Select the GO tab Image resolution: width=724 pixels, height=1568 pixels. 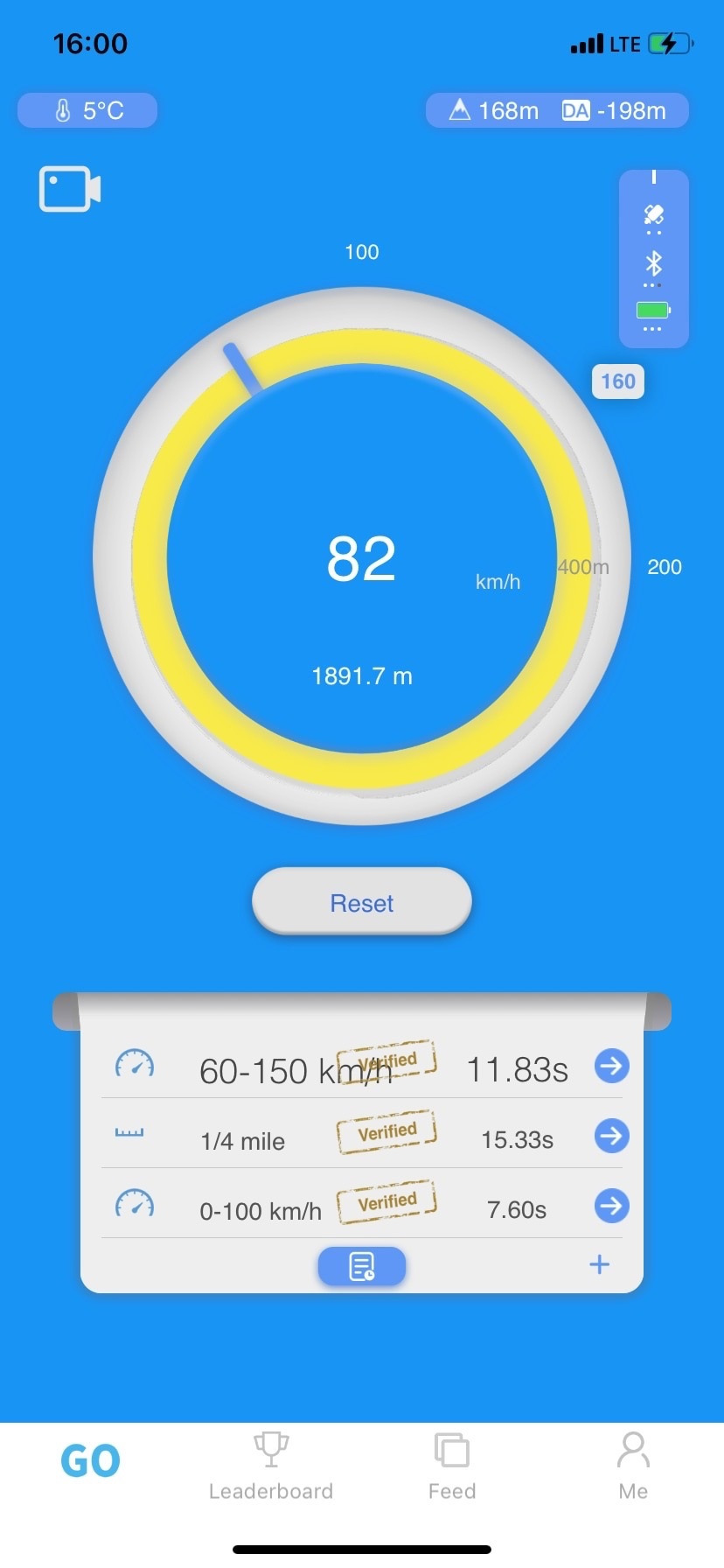[x=90, y=1461]
